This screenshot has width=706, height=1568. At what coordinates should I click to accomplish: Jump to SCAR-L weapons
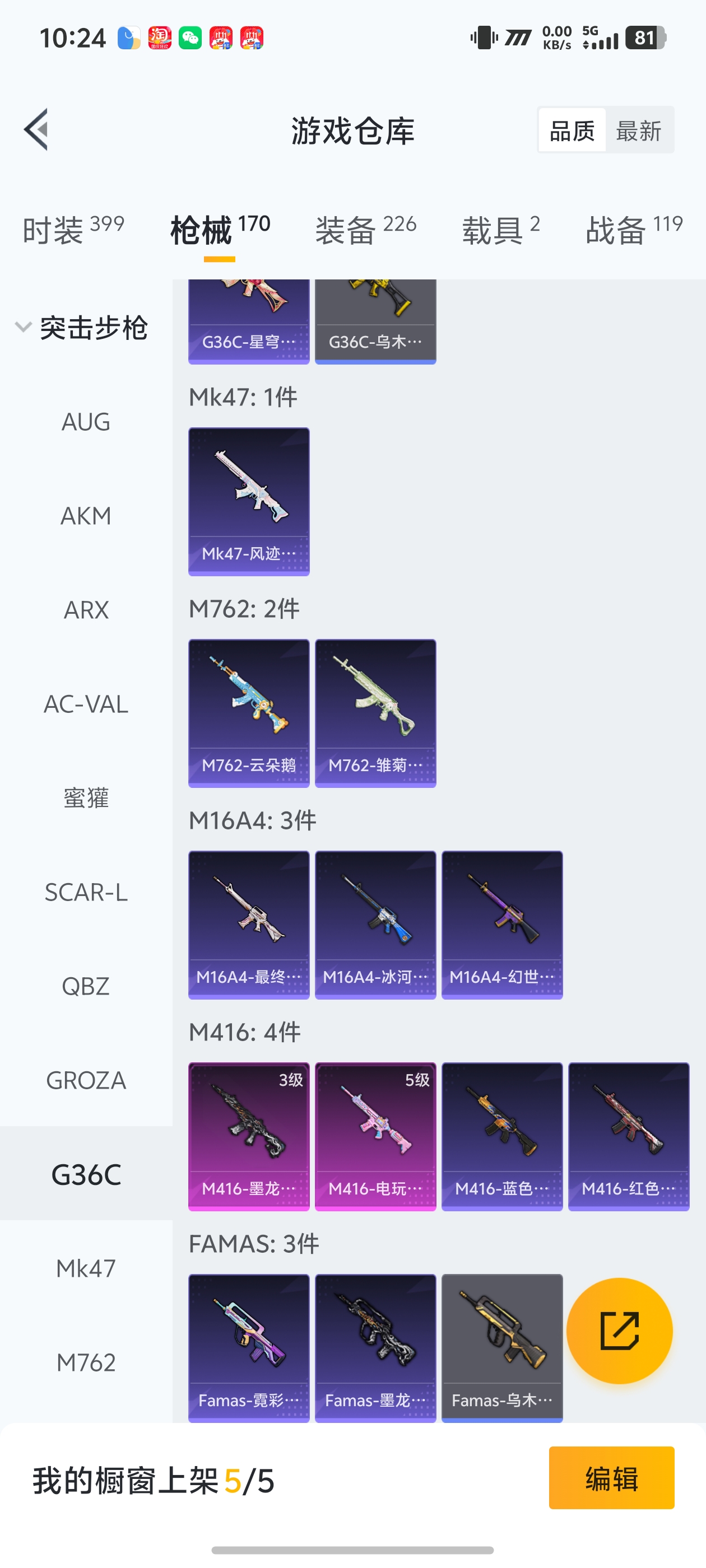(x=86, y=892)
